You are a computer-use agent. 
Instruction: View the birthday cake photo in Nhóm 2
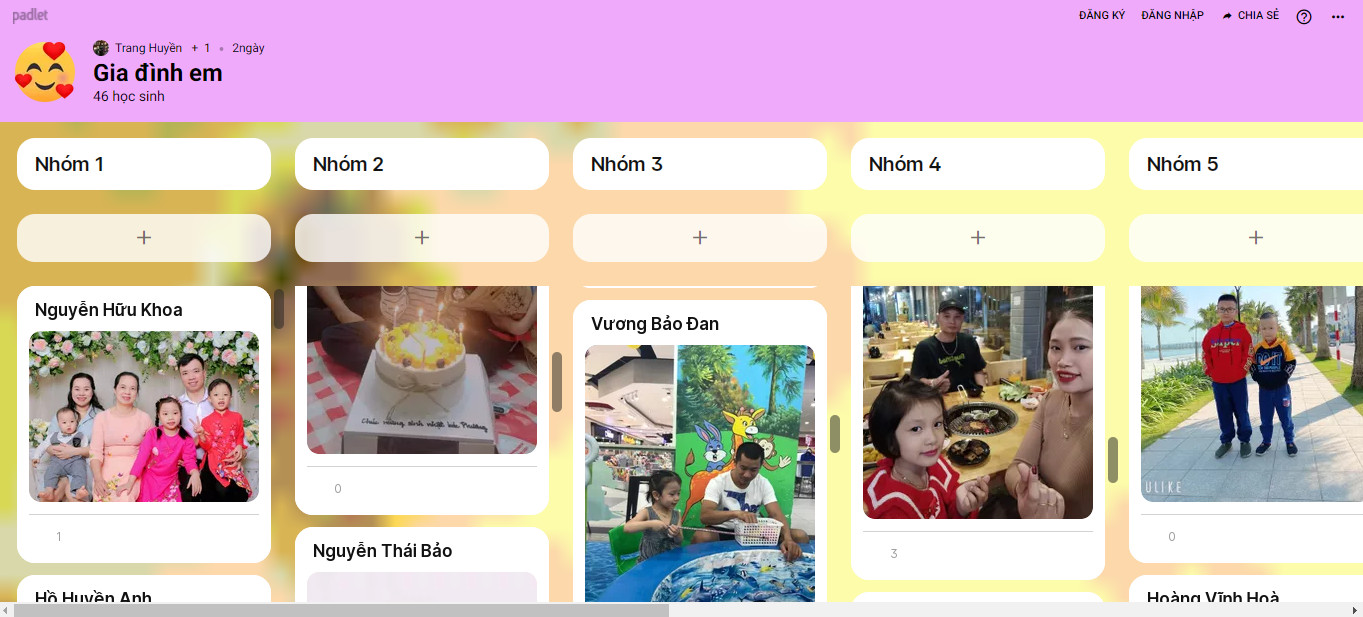coord(422,370)
